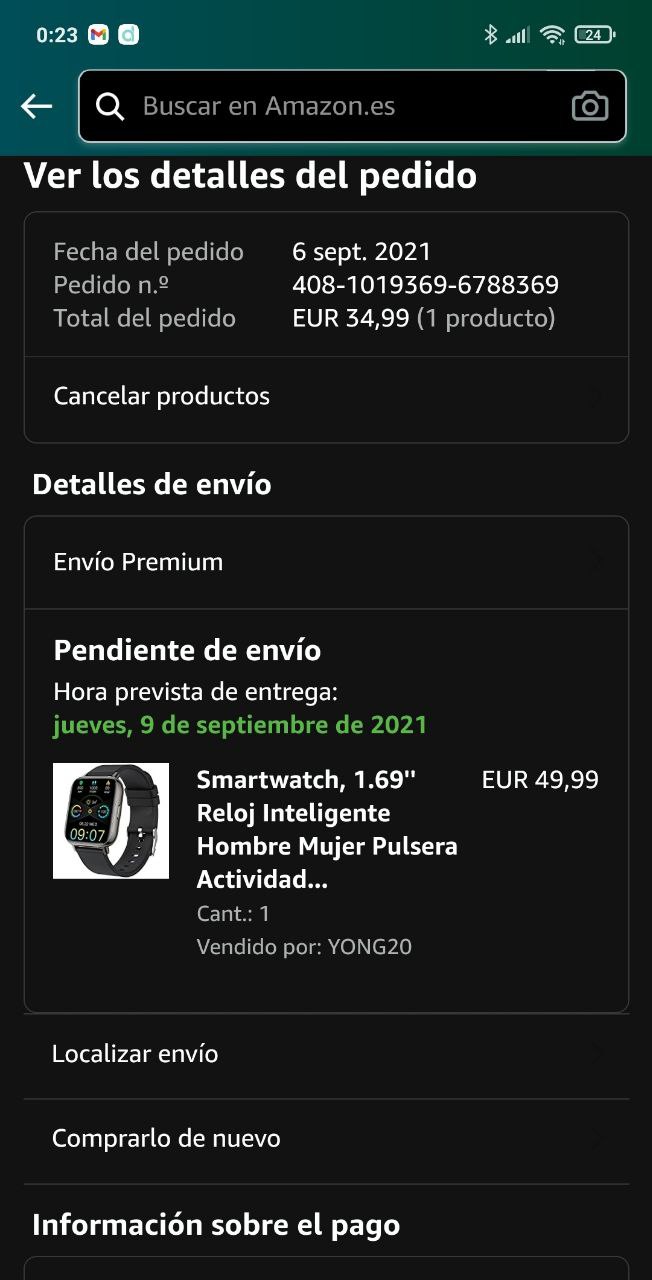Open the Buscar en Amazon.es search field
The height and width of the screenshot is (1280, 652).
pyautogui.click(x=330, y=106)
